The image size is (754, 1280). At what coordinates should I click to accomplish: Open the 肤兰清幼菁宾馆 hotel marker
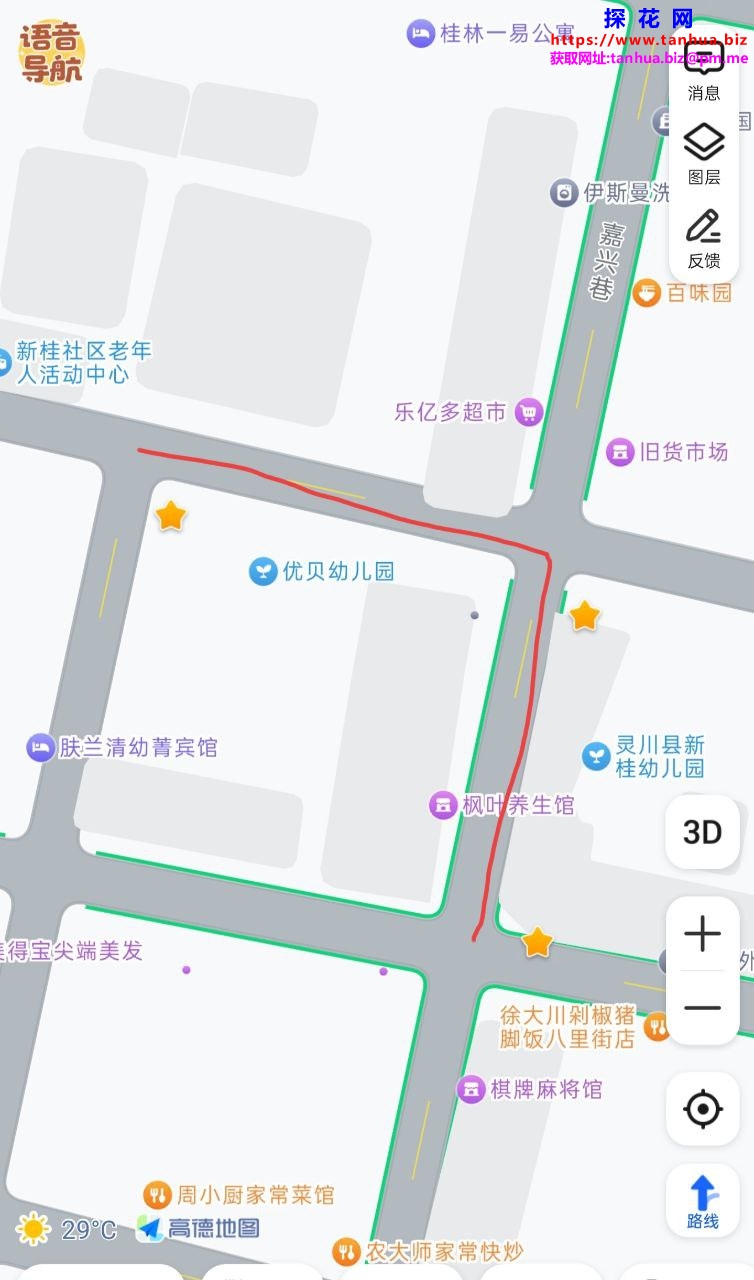[41, 747]
